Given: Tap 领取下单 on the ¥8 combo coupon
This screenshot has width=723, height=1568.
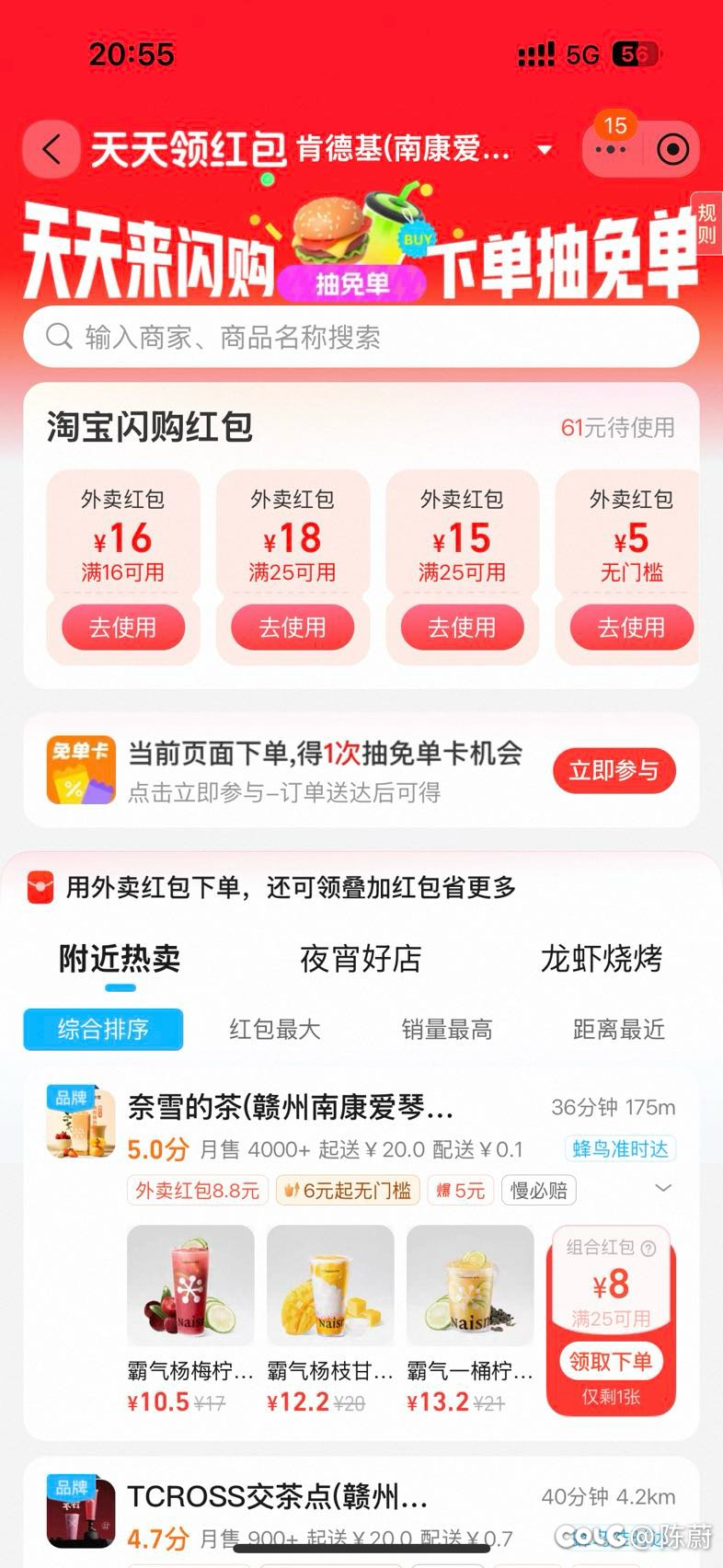Looking at the screenshot, I should click(611, 1361).
